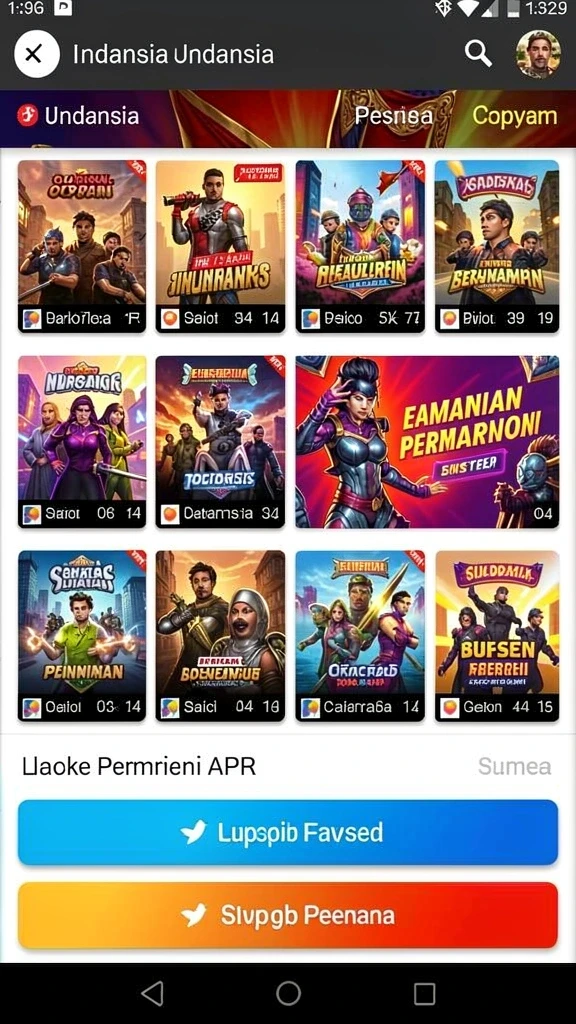The height and width of the screenshot is (1024, 576).
Task: Open the game card labeled Bsico
Action: (360, 246)
